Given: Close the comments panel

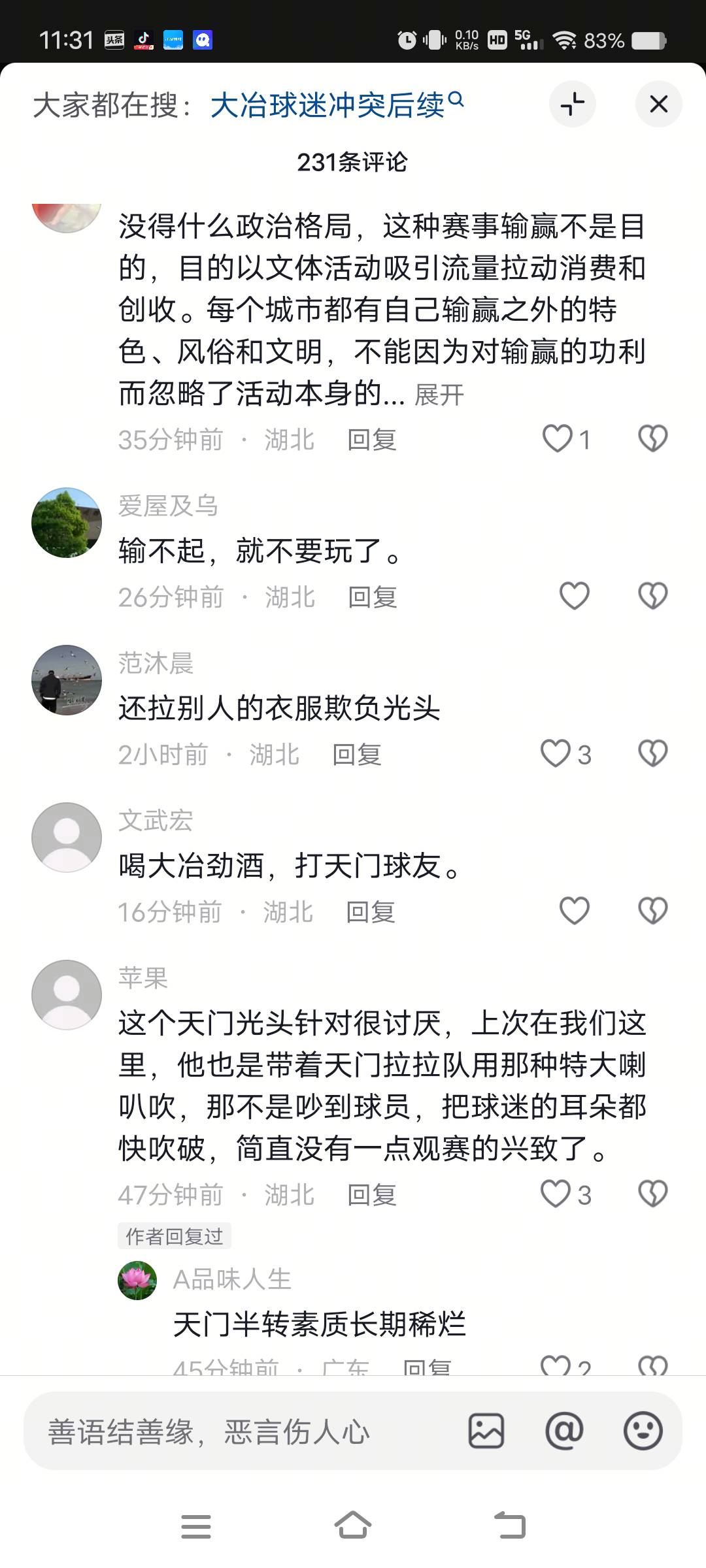Looking at the screenshot, I should point(658,104).
